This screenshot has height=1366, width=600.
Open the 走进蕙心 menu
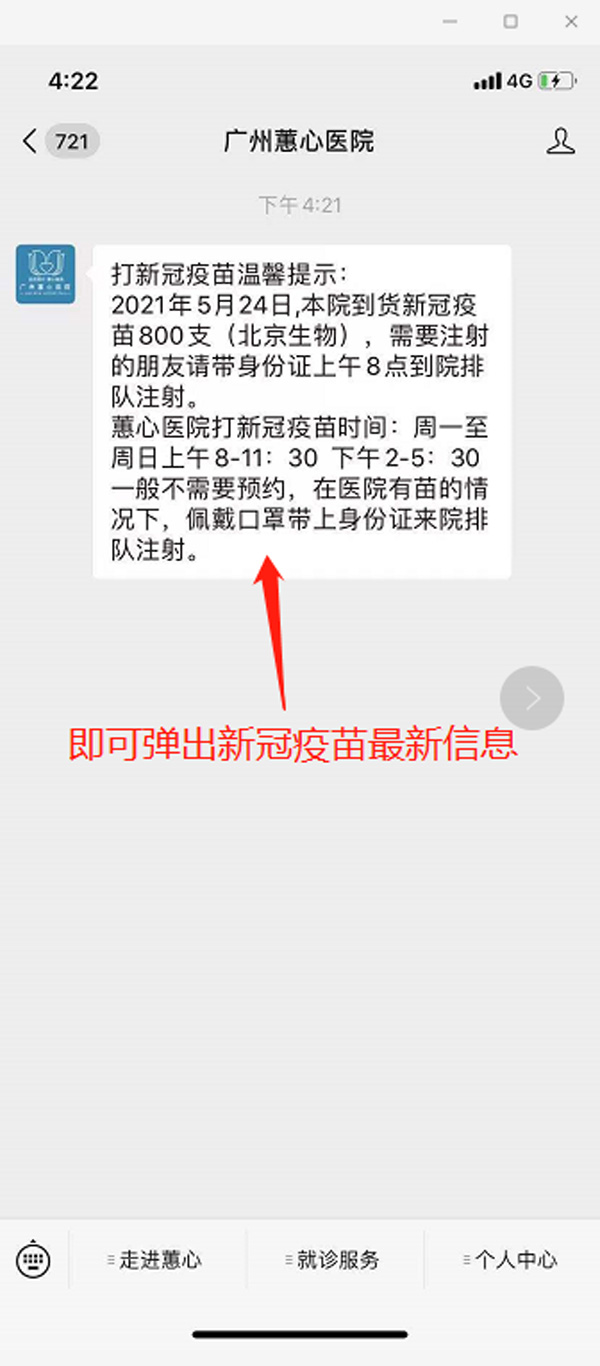[157, 1259]
